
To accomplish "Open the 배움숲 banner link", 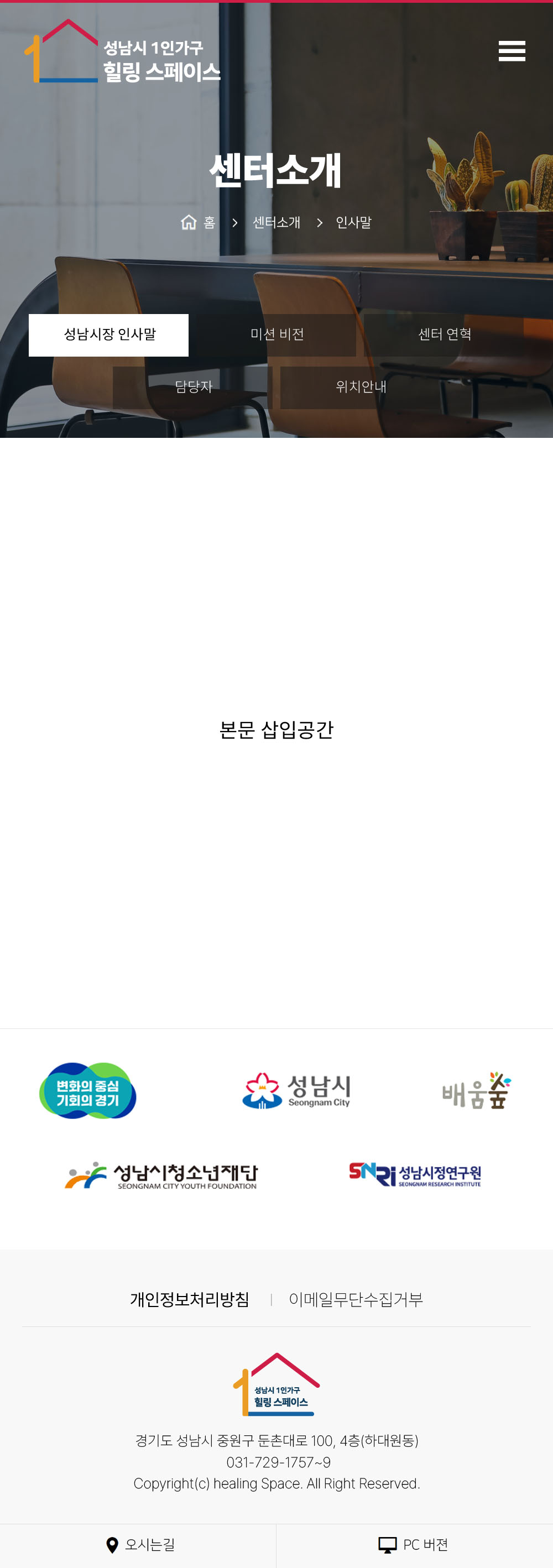I will click(476, 1091).
